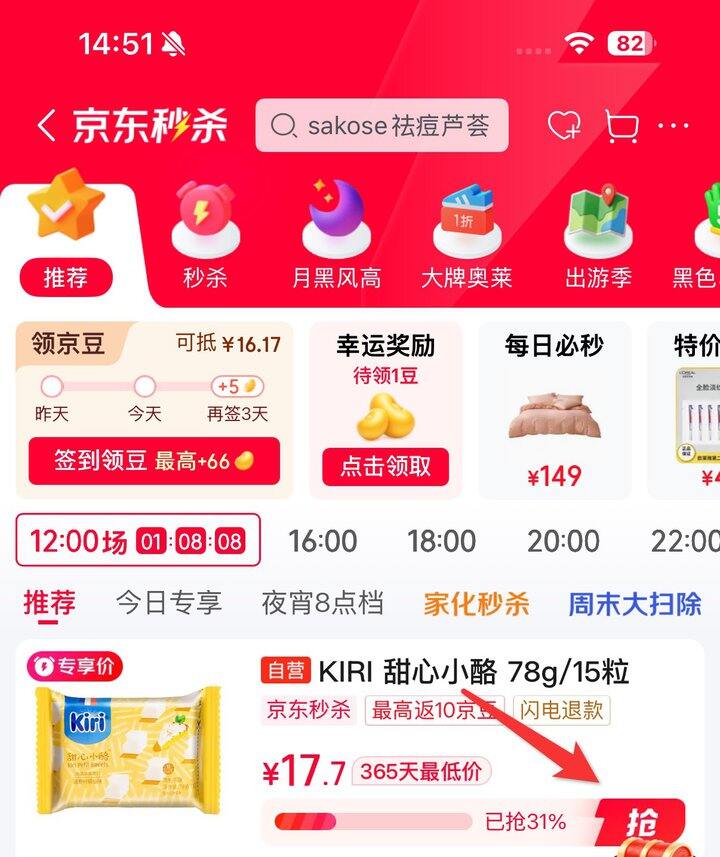The height and width of the screenshot is (857, 720).
Task: Open the search box with sakose text
Action: pos(382,126)
